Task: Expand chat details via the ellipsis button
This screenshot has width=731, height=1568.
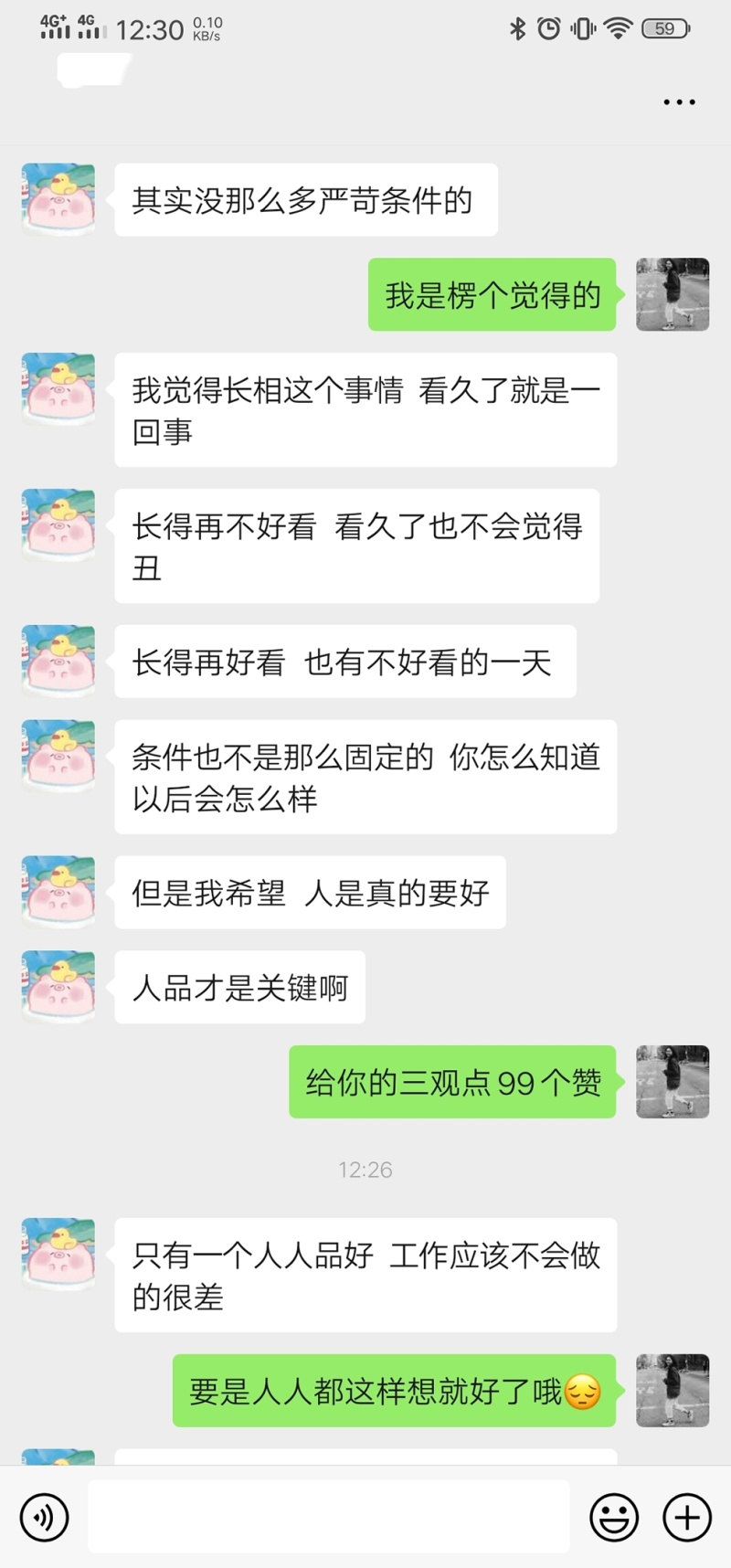Action: (678, 101)
